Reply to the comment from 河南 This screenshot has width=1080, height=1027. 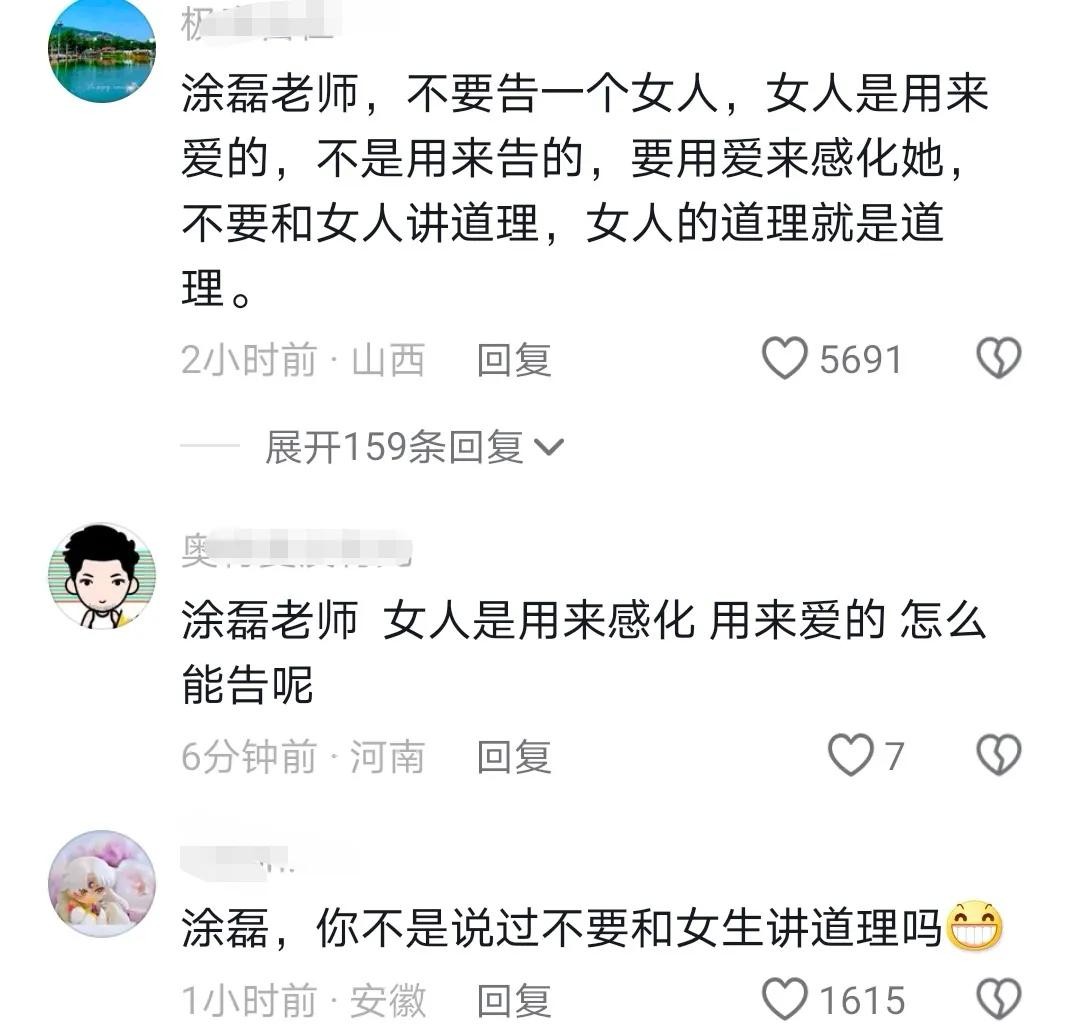(514, 757)
